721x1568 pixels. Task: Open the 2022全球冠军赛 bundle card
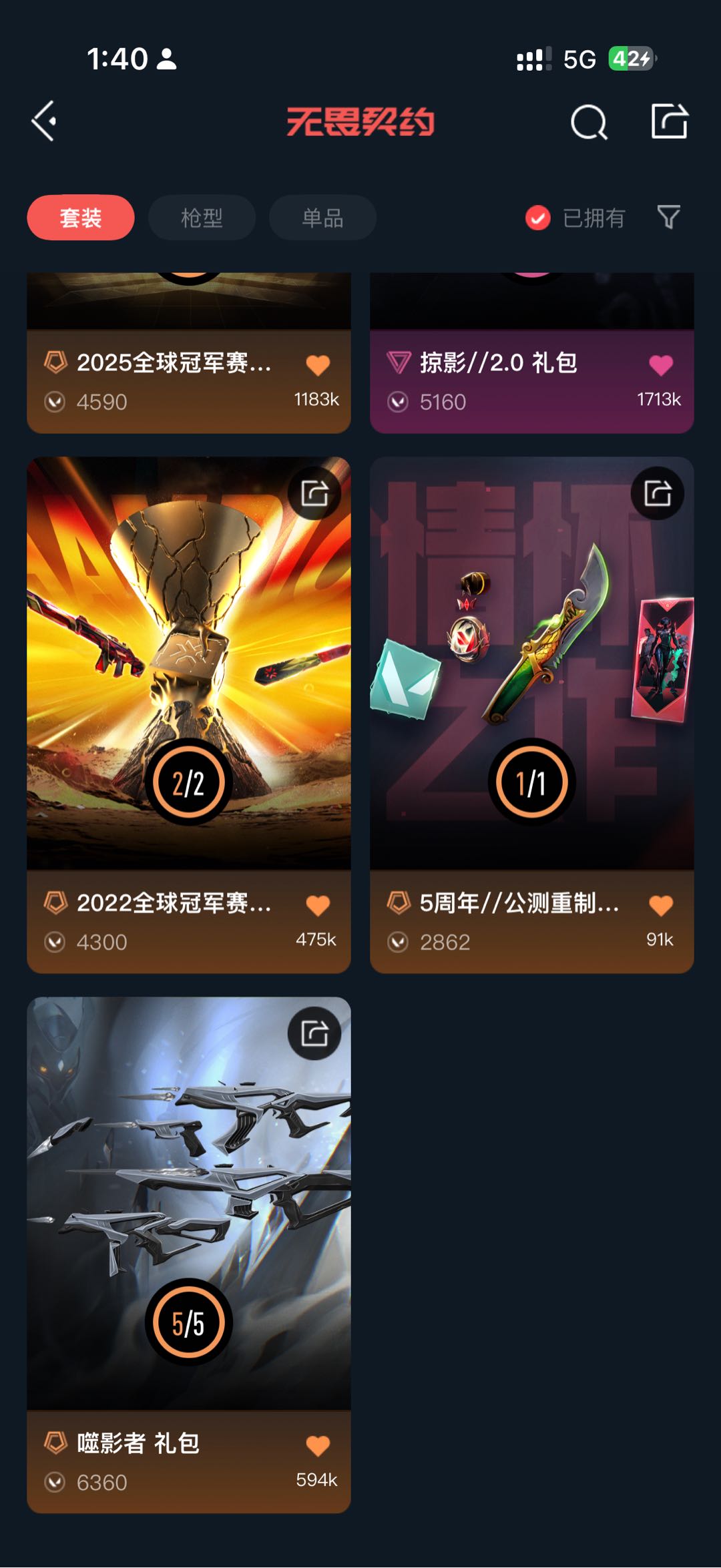tap(188, 668)
